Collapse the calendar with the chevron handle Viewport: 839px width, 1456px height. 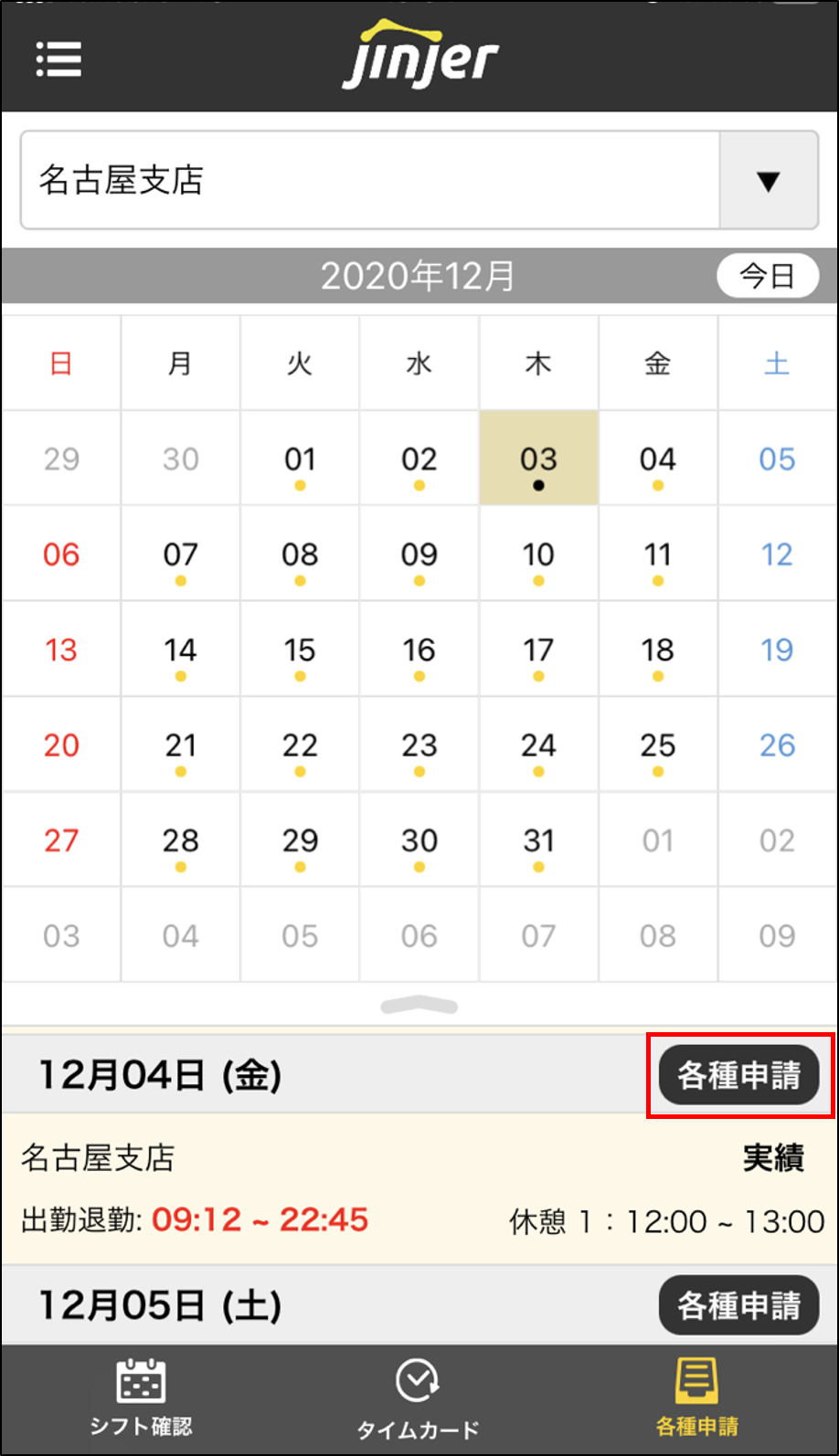pos(419,1005)
